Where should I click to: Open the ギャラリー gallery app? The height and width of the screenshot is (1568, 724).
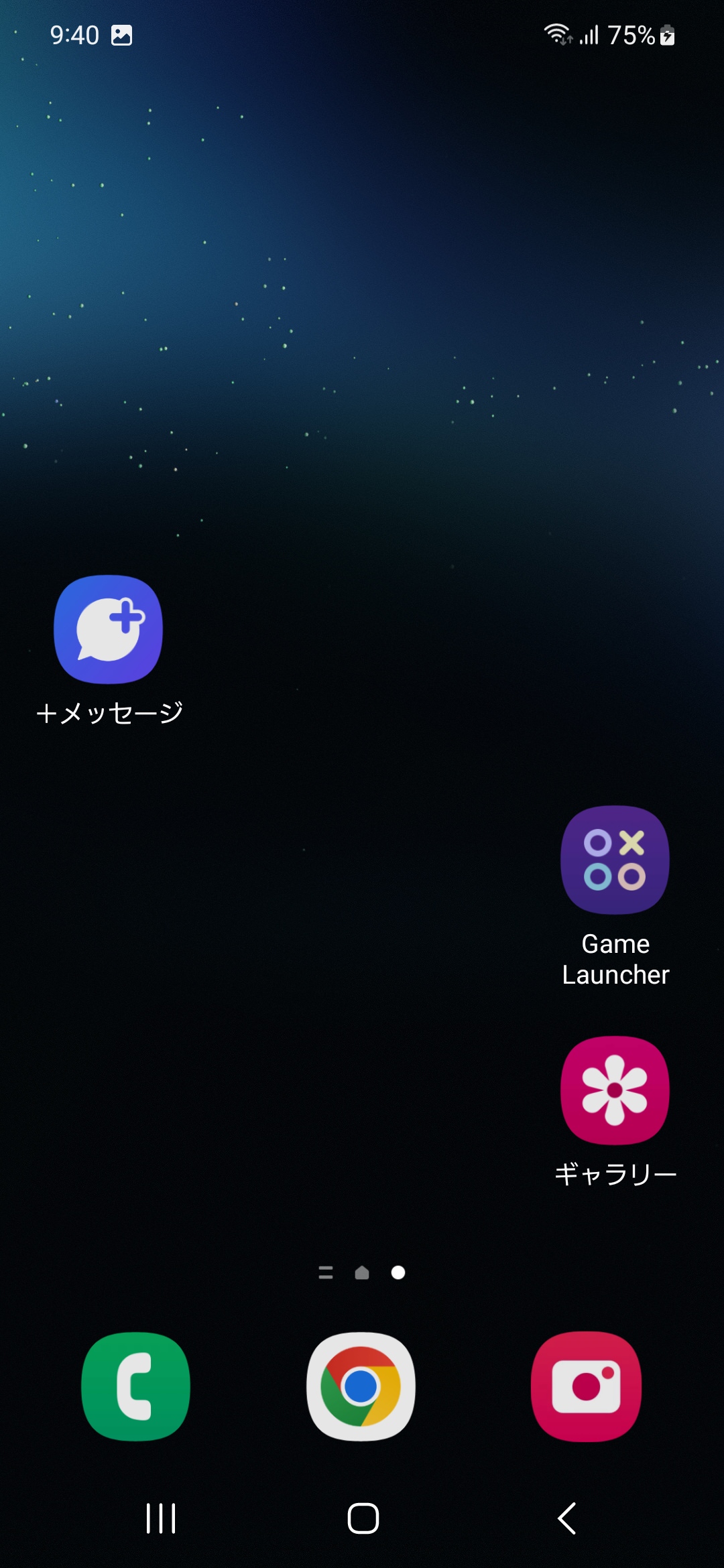(x=615, y=1091)
